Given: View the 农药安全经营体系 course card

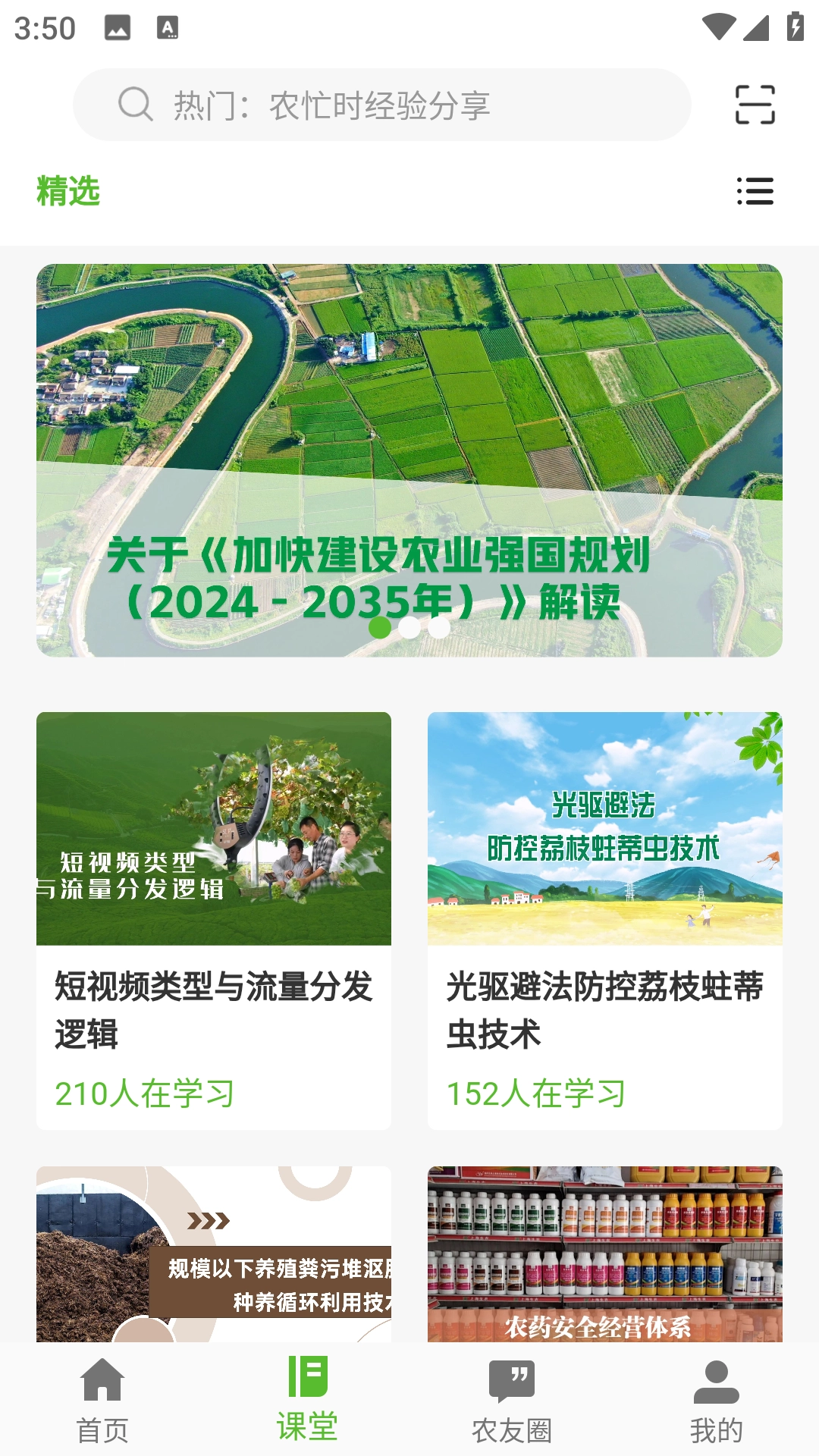Looking at the screenshot, I should (x=604, y=1254).
